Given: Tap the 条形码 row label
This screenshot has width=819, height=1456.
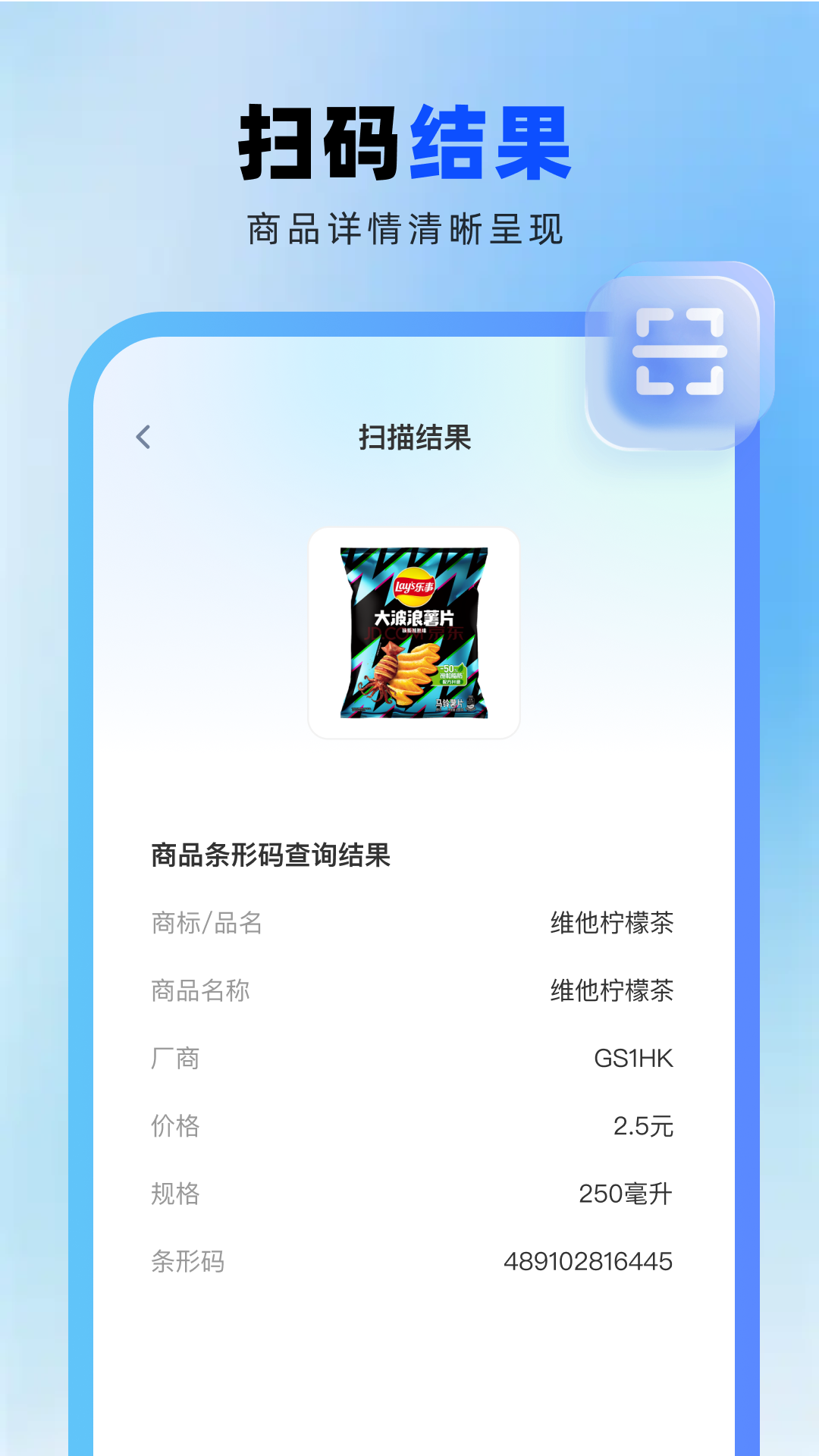Looking at the screenshot, I should click(187, 1260).
